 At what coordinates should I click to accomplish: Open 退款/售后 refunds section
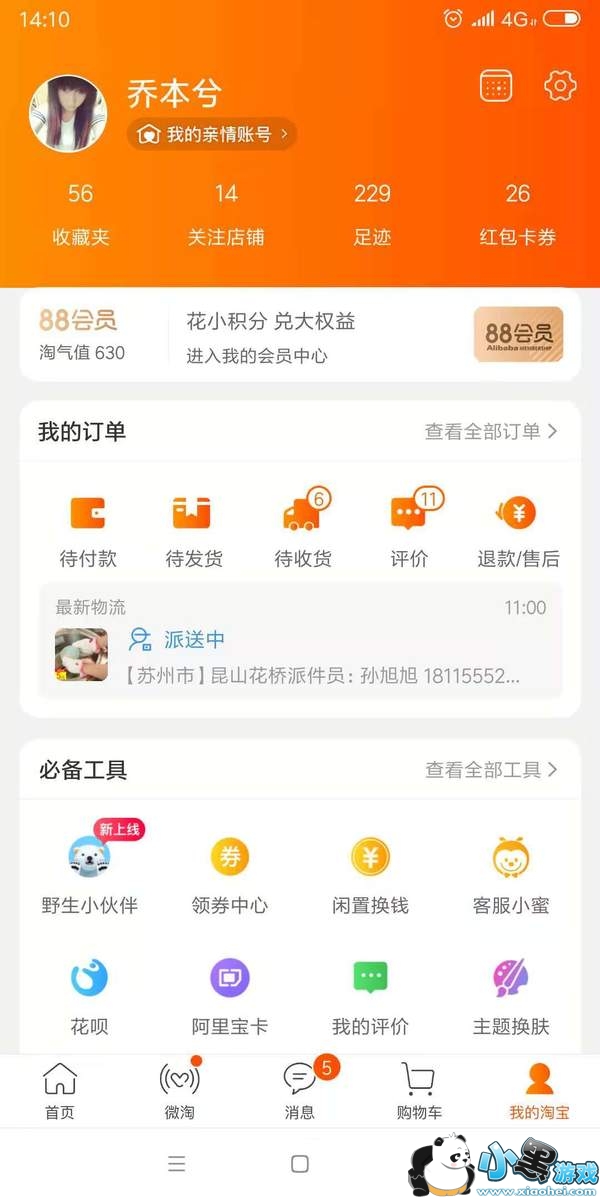tap(518, 530)
